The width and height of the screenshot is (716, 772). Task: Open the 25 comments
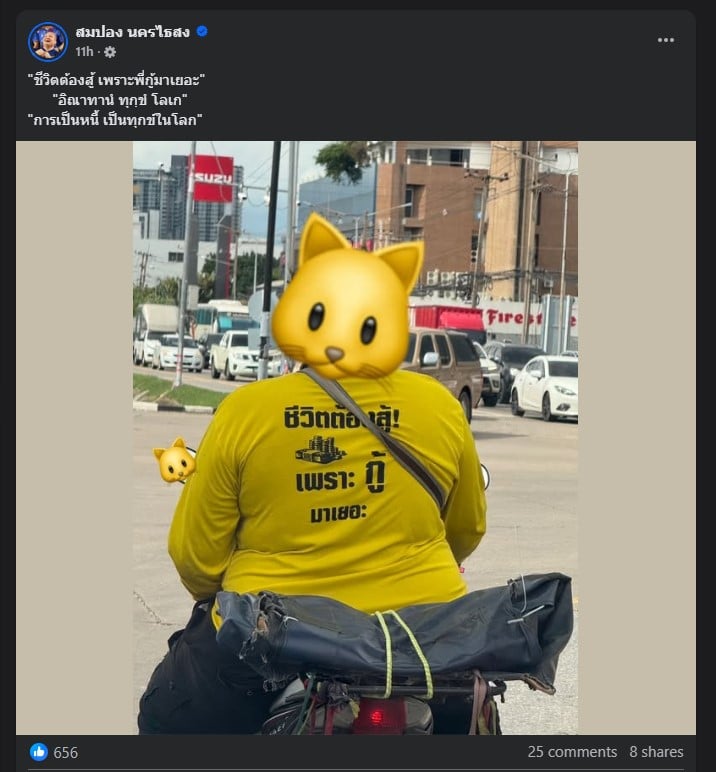[572, 752]
